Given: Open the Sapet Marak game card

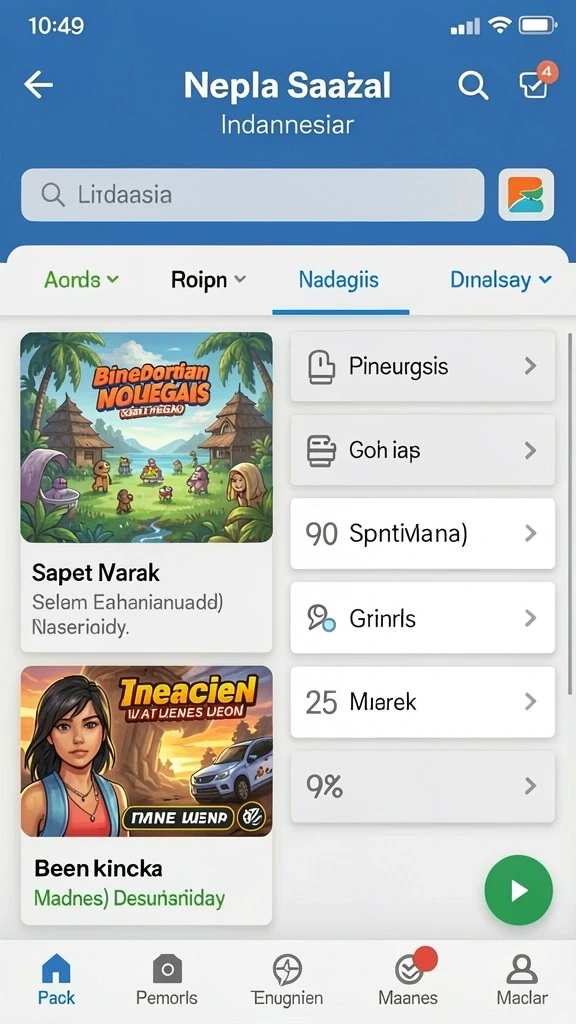Looking at the screenshot, I should (146, 492).
